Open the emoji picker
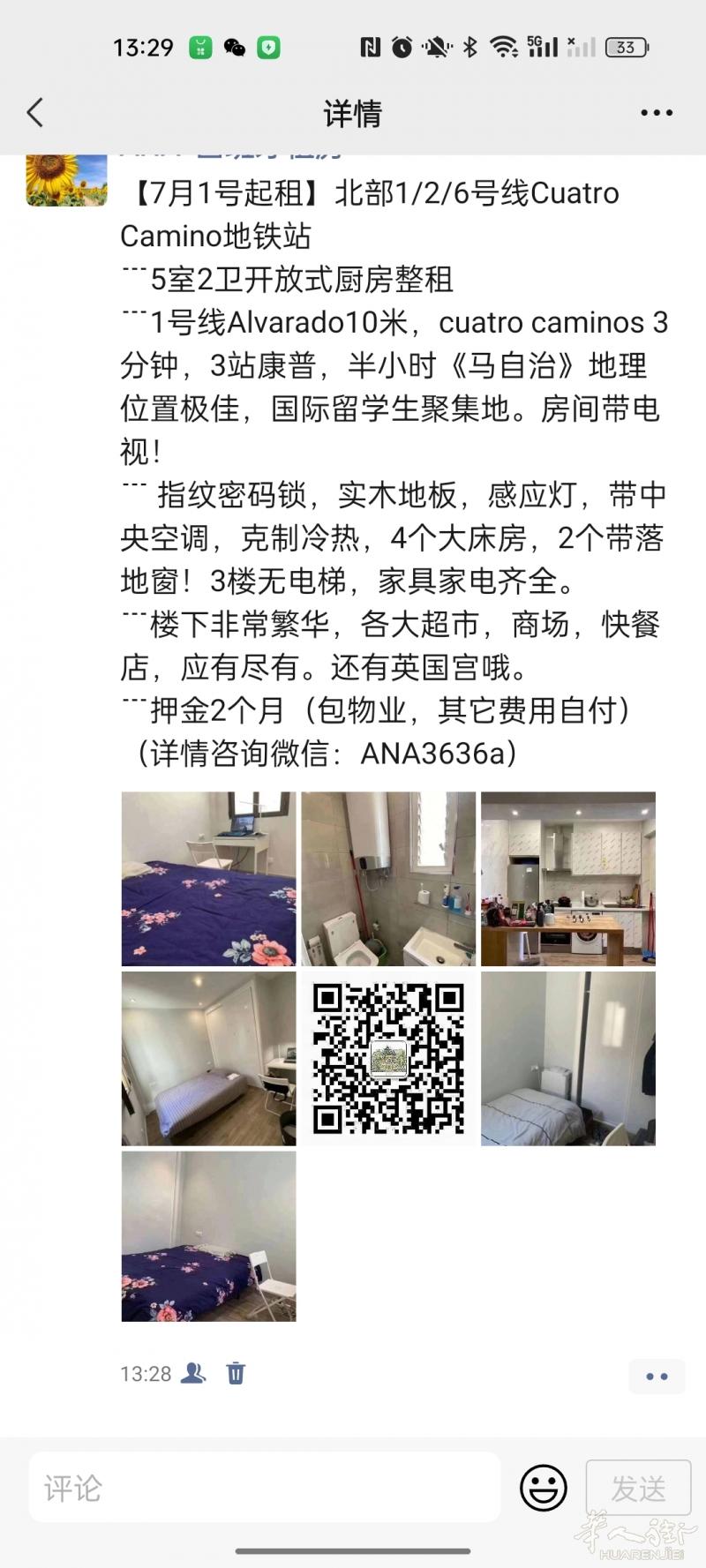 [543, 1489]
